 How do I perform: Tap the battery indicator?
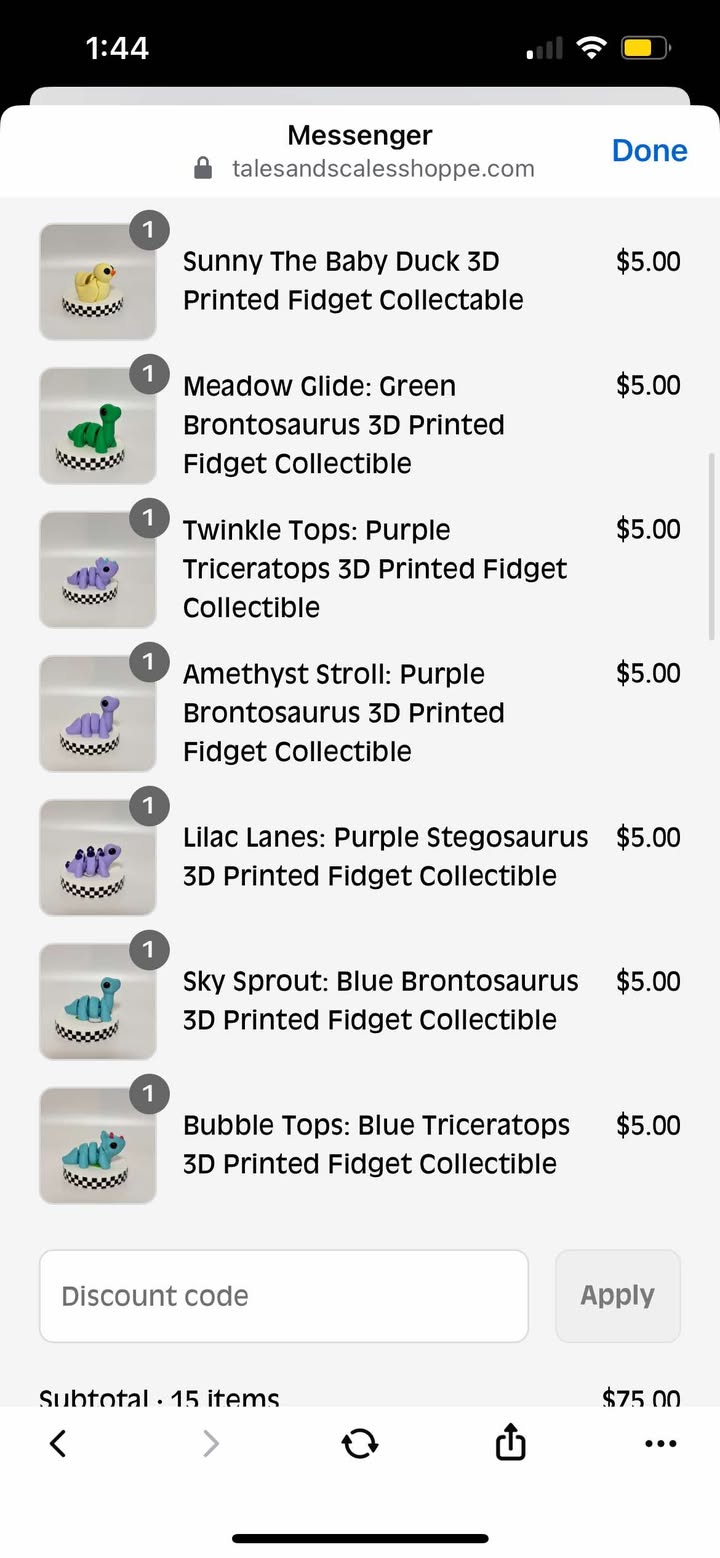(646, 46)
